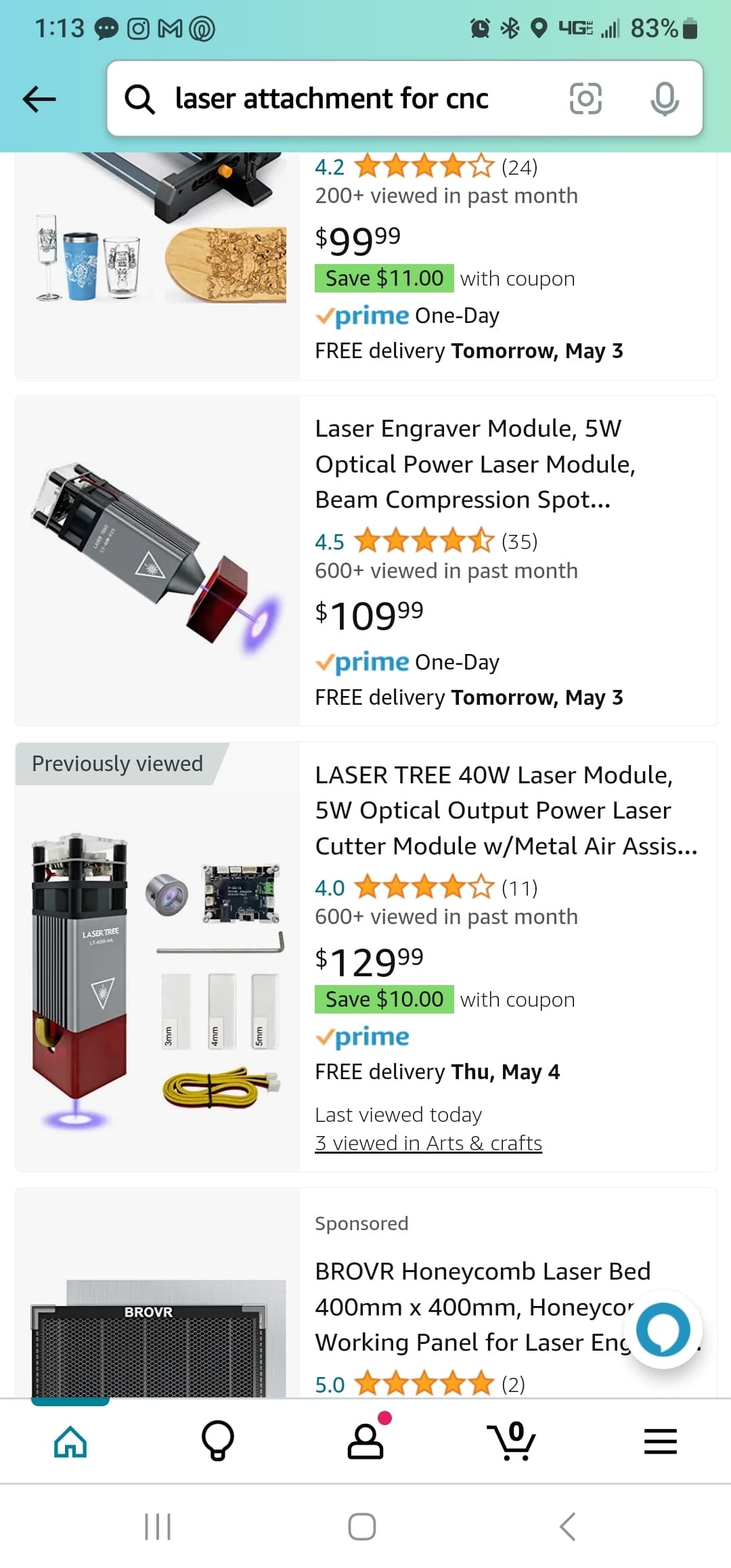
Task: Open recent apps from the navigation bar
Action: coord(158,1527)
